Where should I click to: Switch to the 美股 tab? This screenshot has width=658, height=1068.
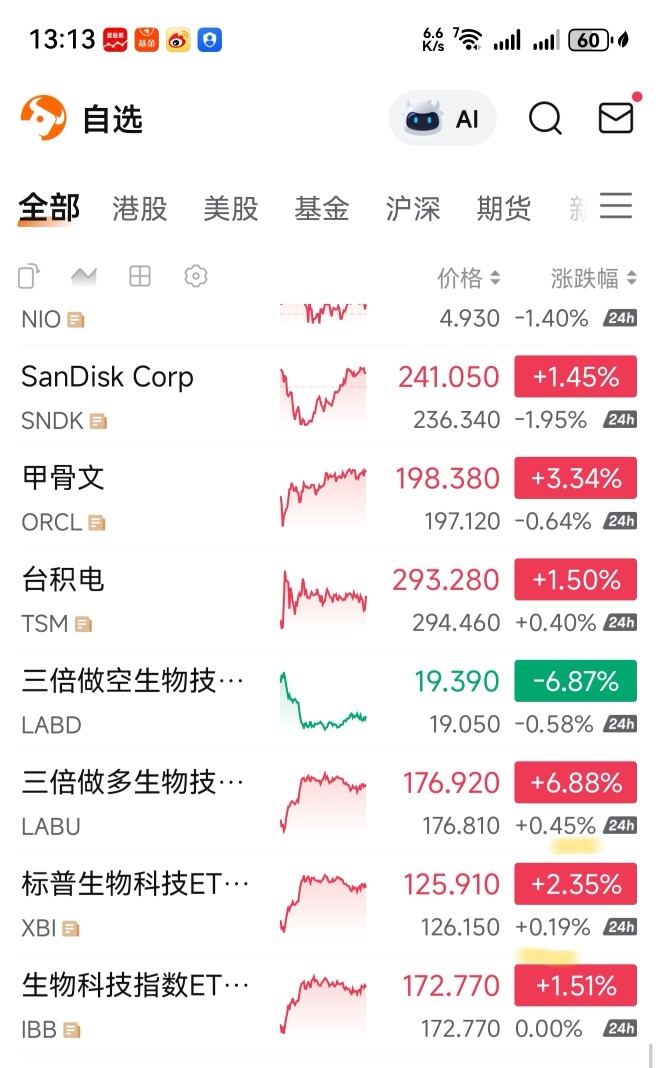(x=231, y=208)
